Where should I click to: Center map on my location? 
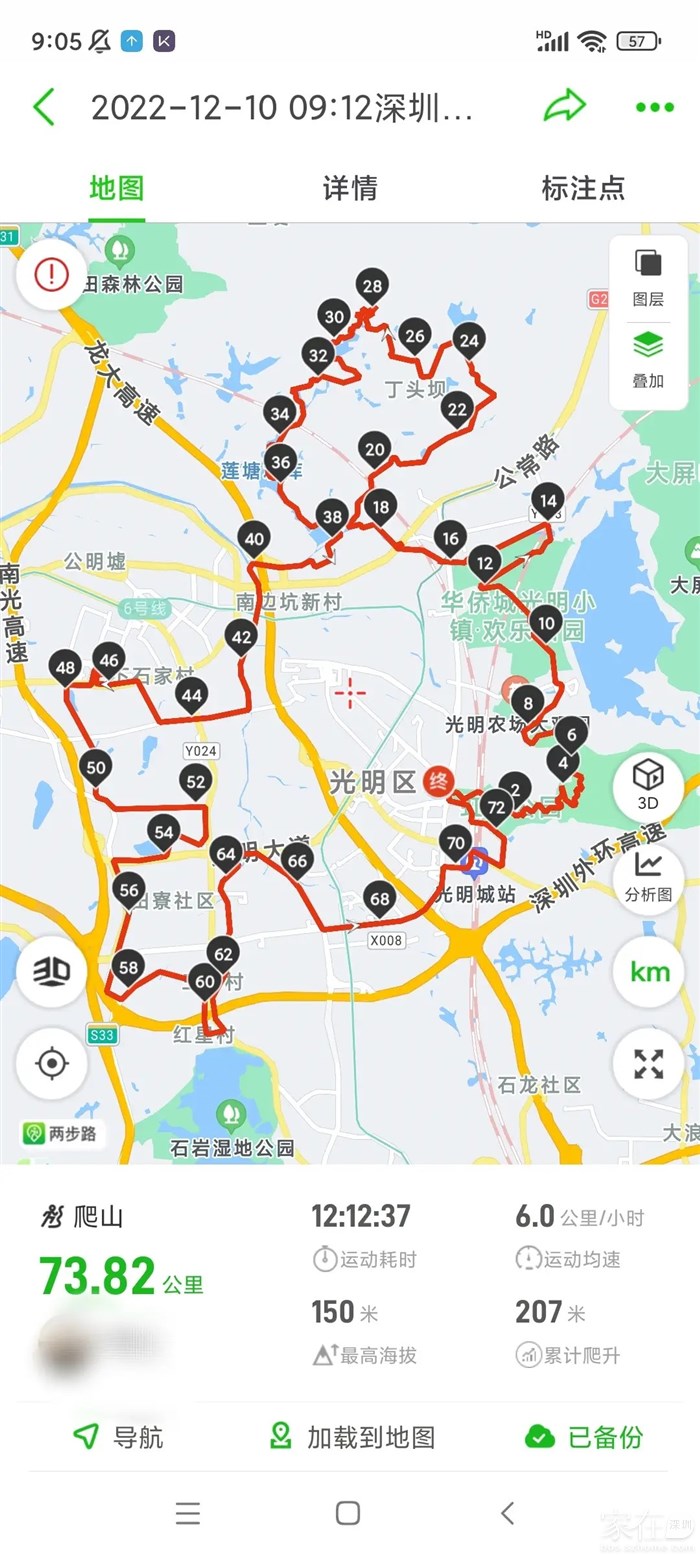[52, 1063]
